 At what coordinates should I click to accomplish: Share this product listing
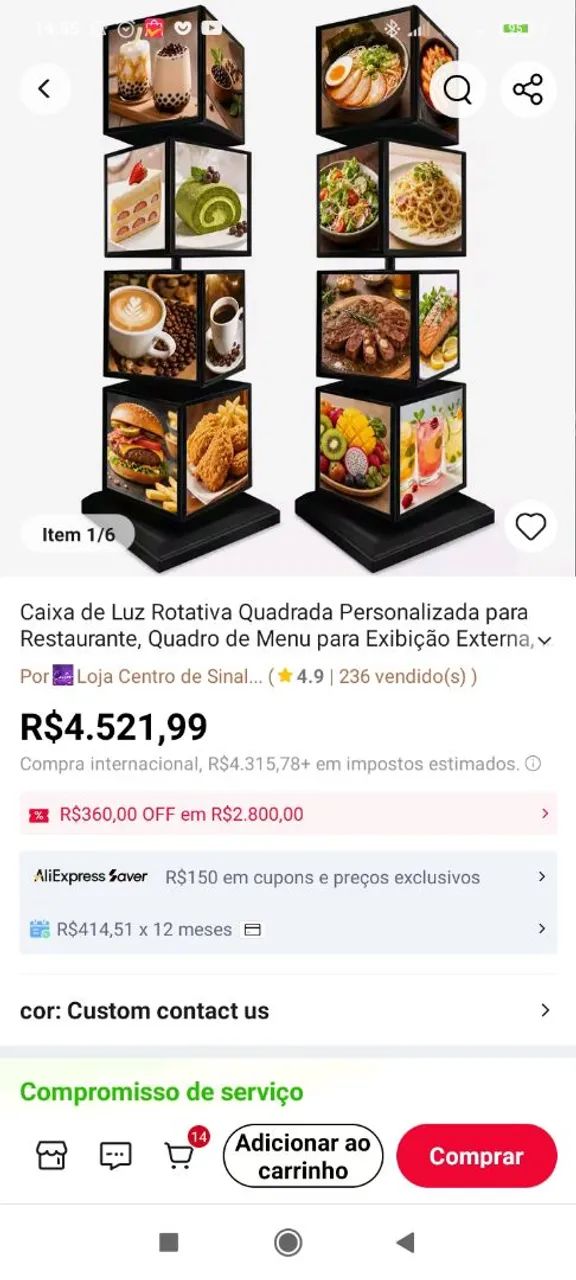pos(528,89)
